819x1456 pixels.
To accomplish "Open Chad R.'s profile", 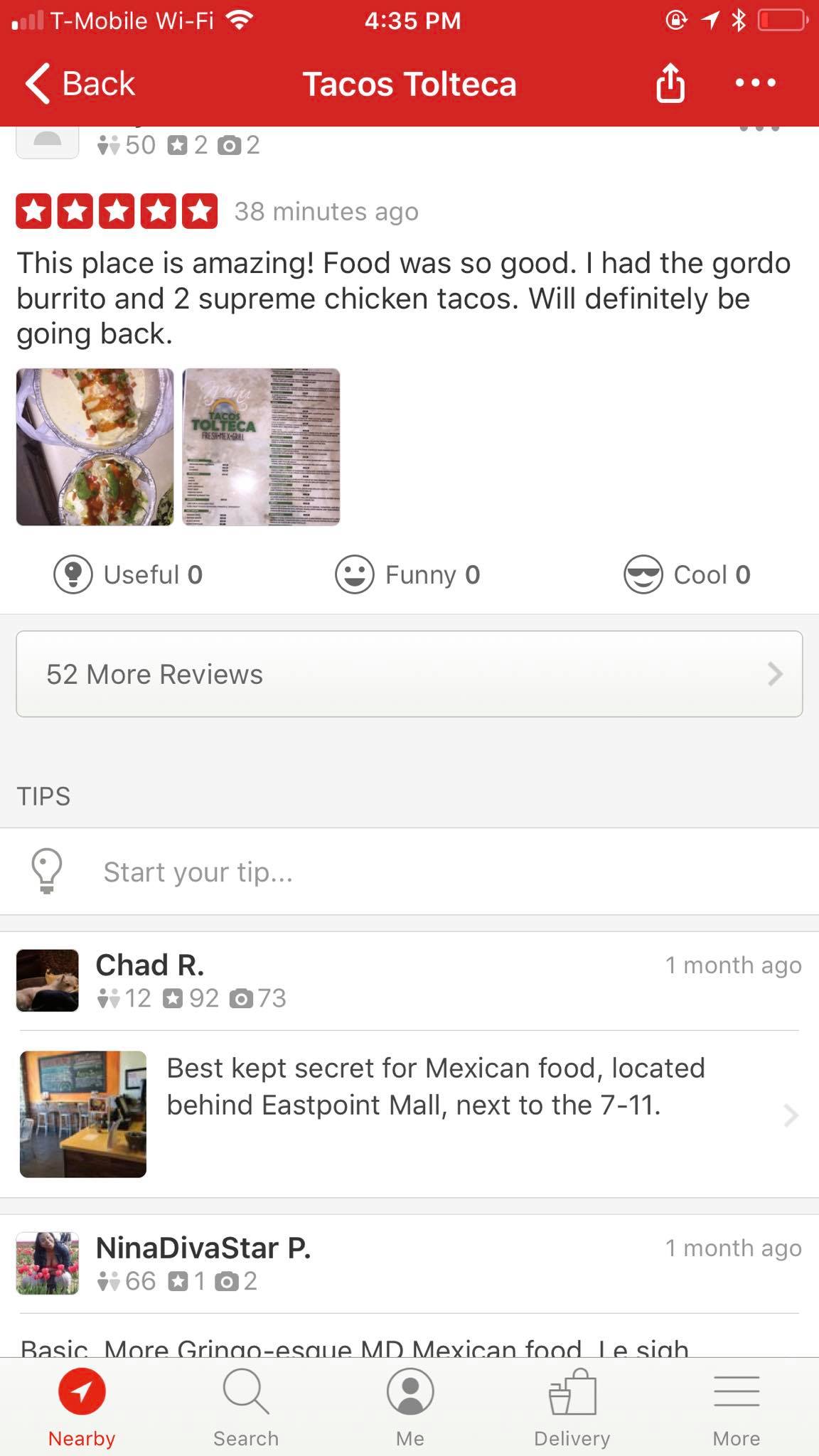I will (x=150, y=965).
